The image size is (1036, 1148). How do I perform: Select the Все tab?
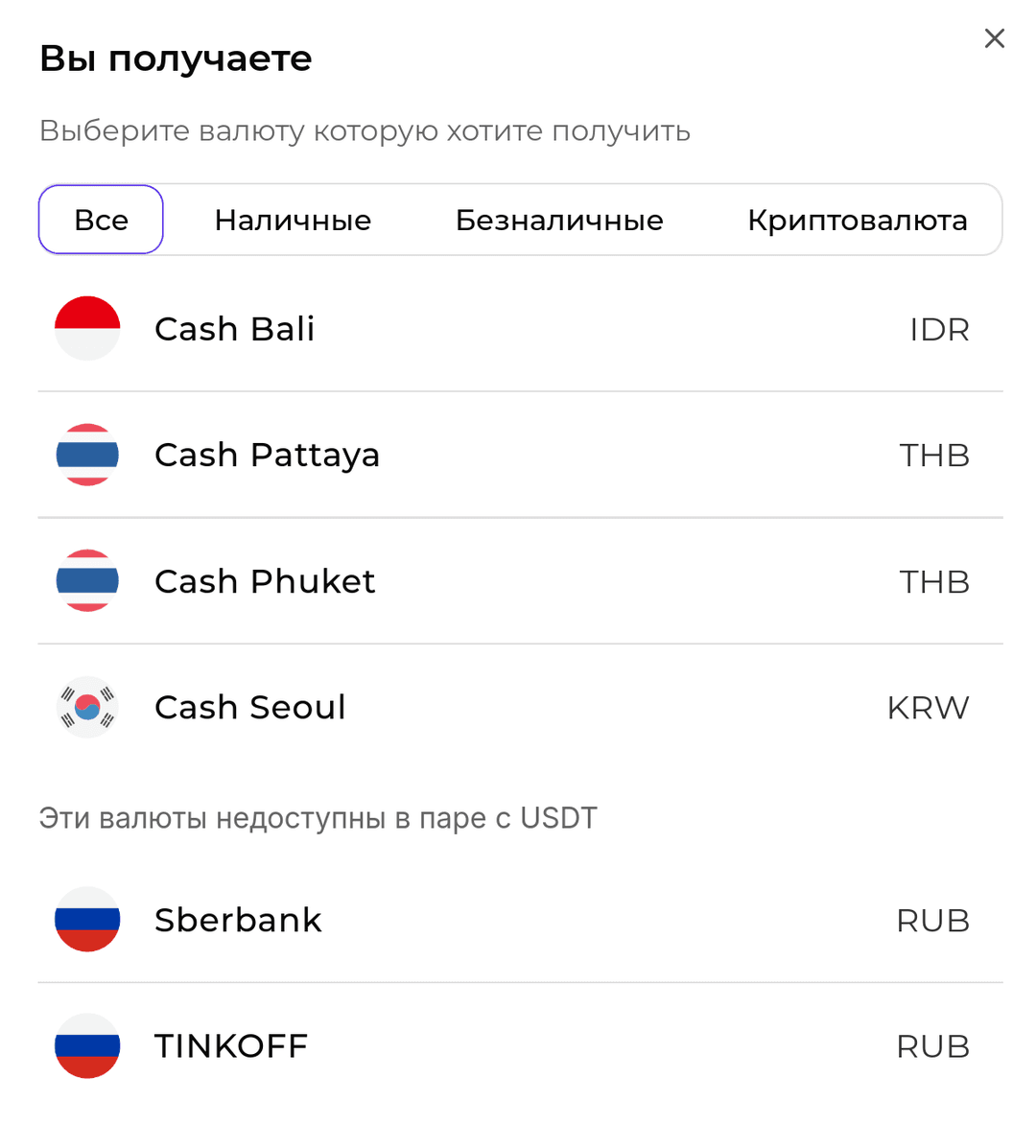(101, 220)
